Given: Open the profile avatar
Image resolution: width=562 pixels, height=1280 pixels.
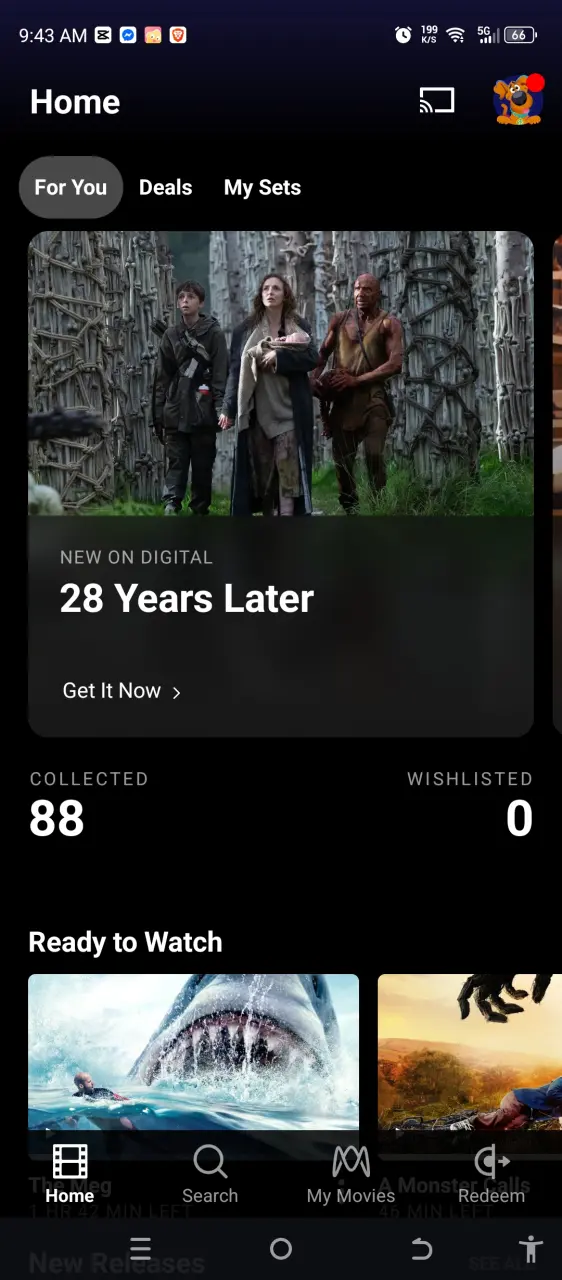Looking at the screenshot, I should (x=518, y=100).
